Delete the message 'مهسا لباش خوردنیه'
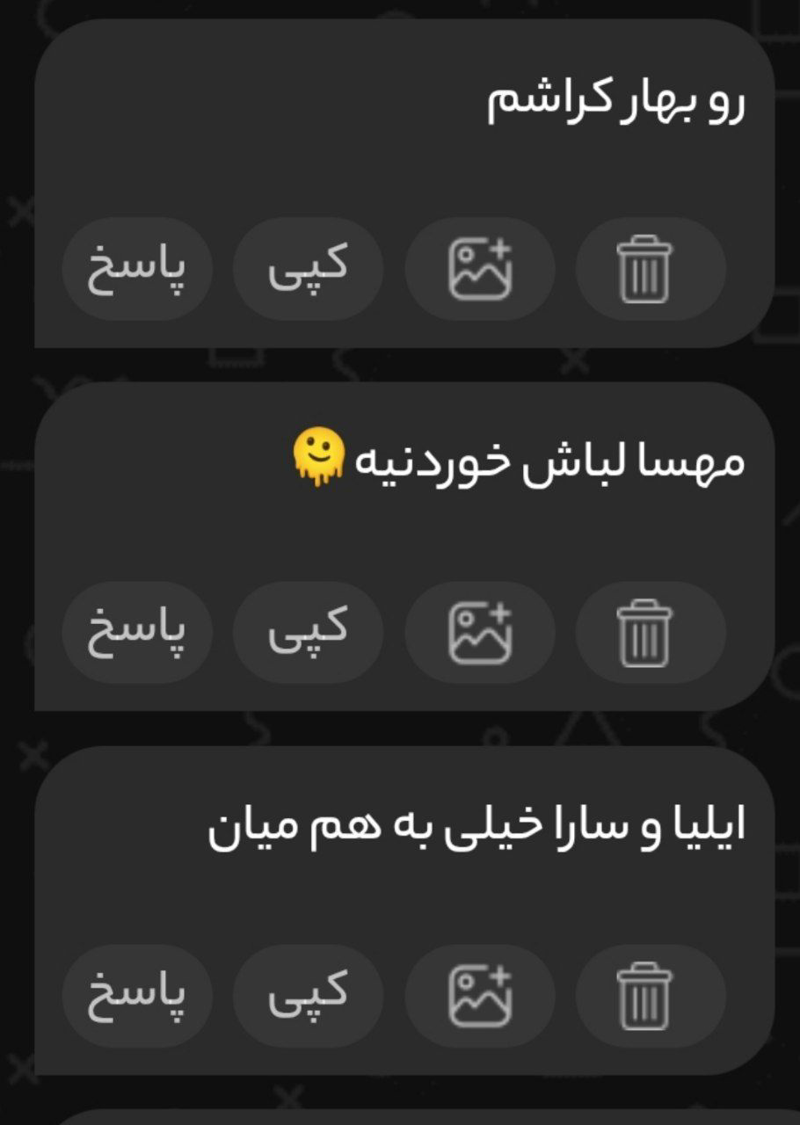 (648, 633)
